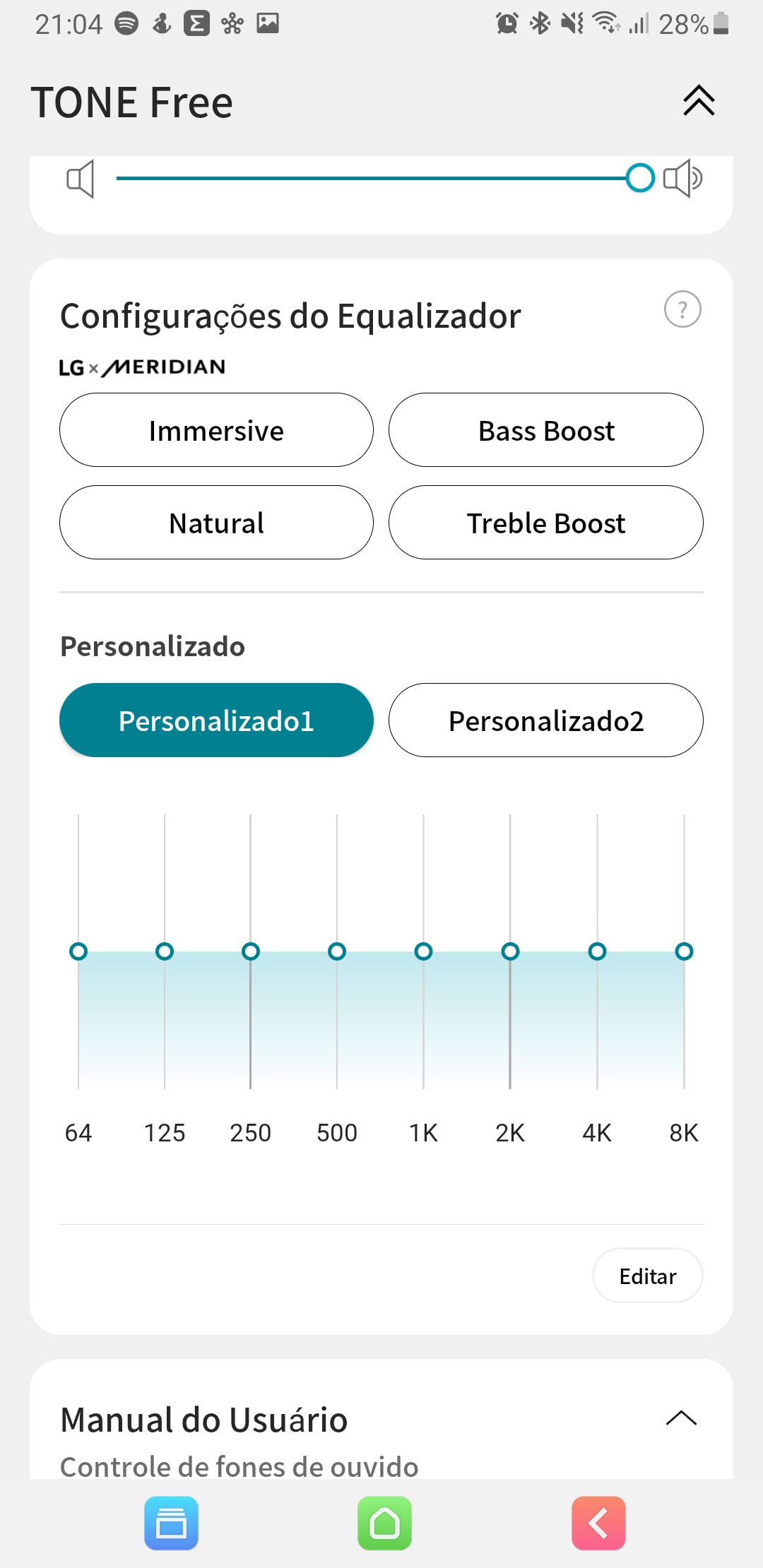The height and width of the screenshot is (1568, 763).
Task: Open the equalizer help question mark
Action: pos(682,309)
